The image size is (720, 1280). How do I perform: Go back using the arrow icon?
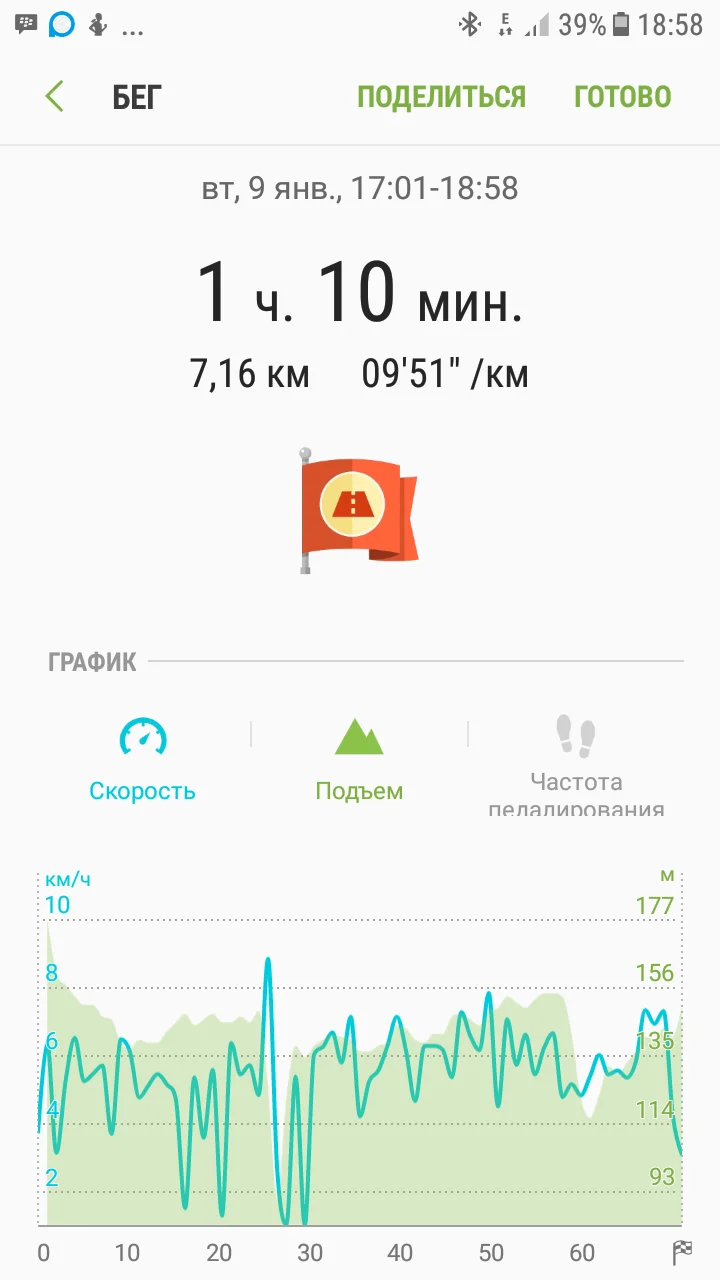click(x=54, y=97)
